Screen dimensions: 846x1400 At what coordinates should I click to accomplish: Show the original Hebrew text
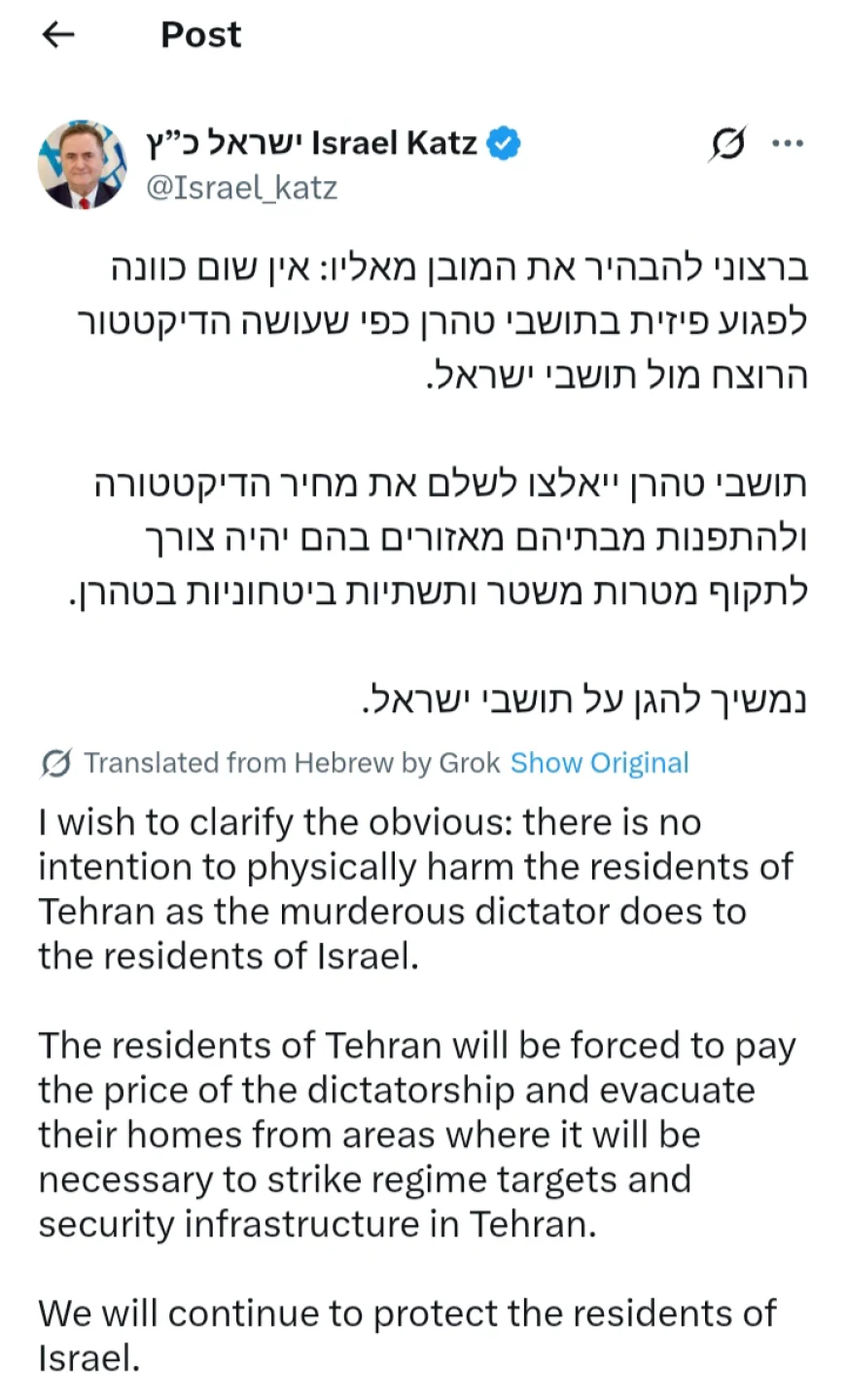click(x=599, y=763)
